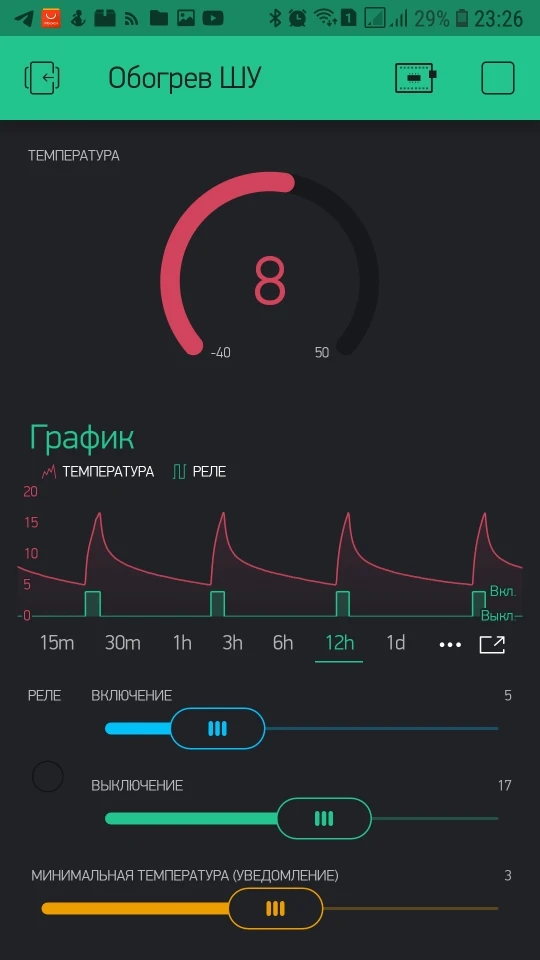The image size is (540, 960).
Task: Show the 6h chart range
Action: pyautogui.click(x=283, y=643)
